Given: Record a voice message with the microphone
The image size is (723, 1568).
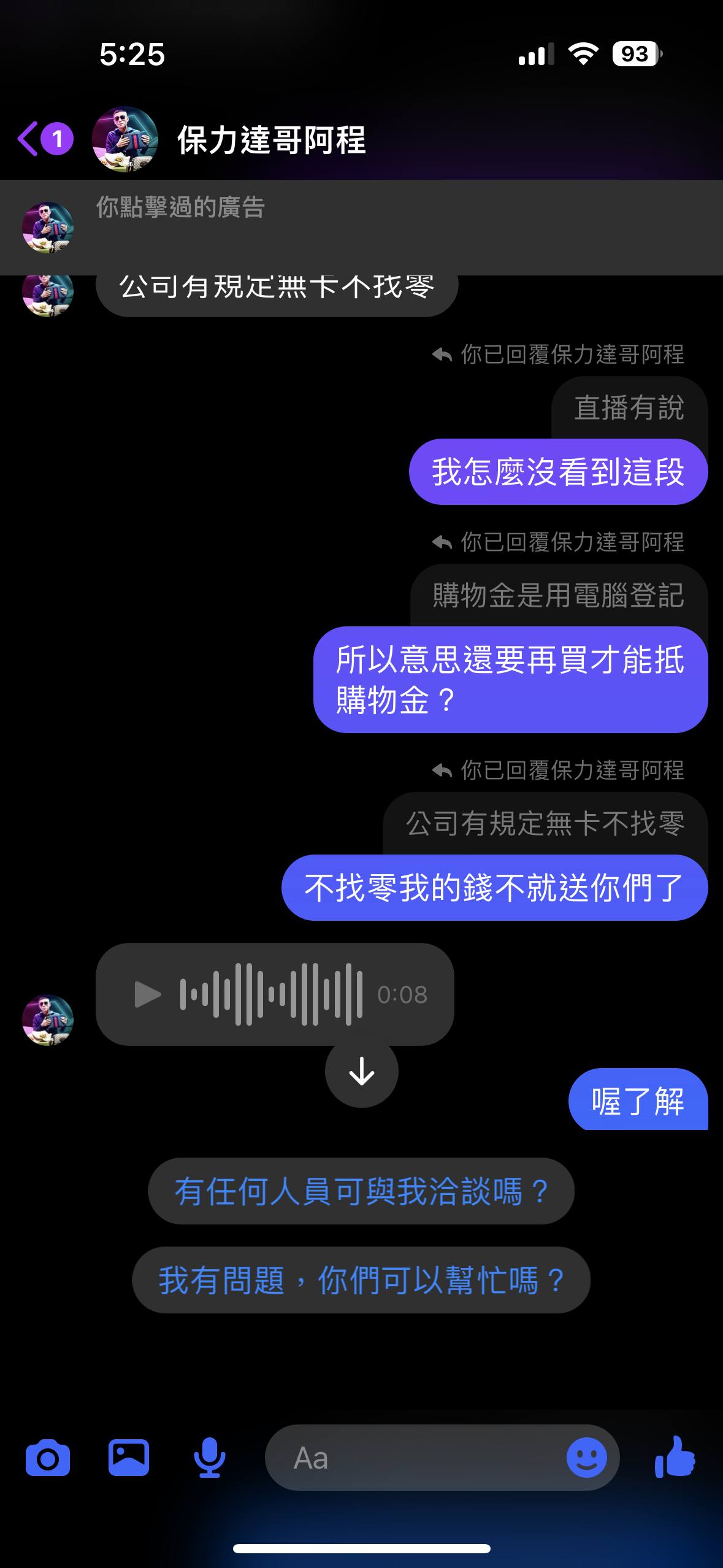Looking at the screenshot, I should pos(209,1458).
